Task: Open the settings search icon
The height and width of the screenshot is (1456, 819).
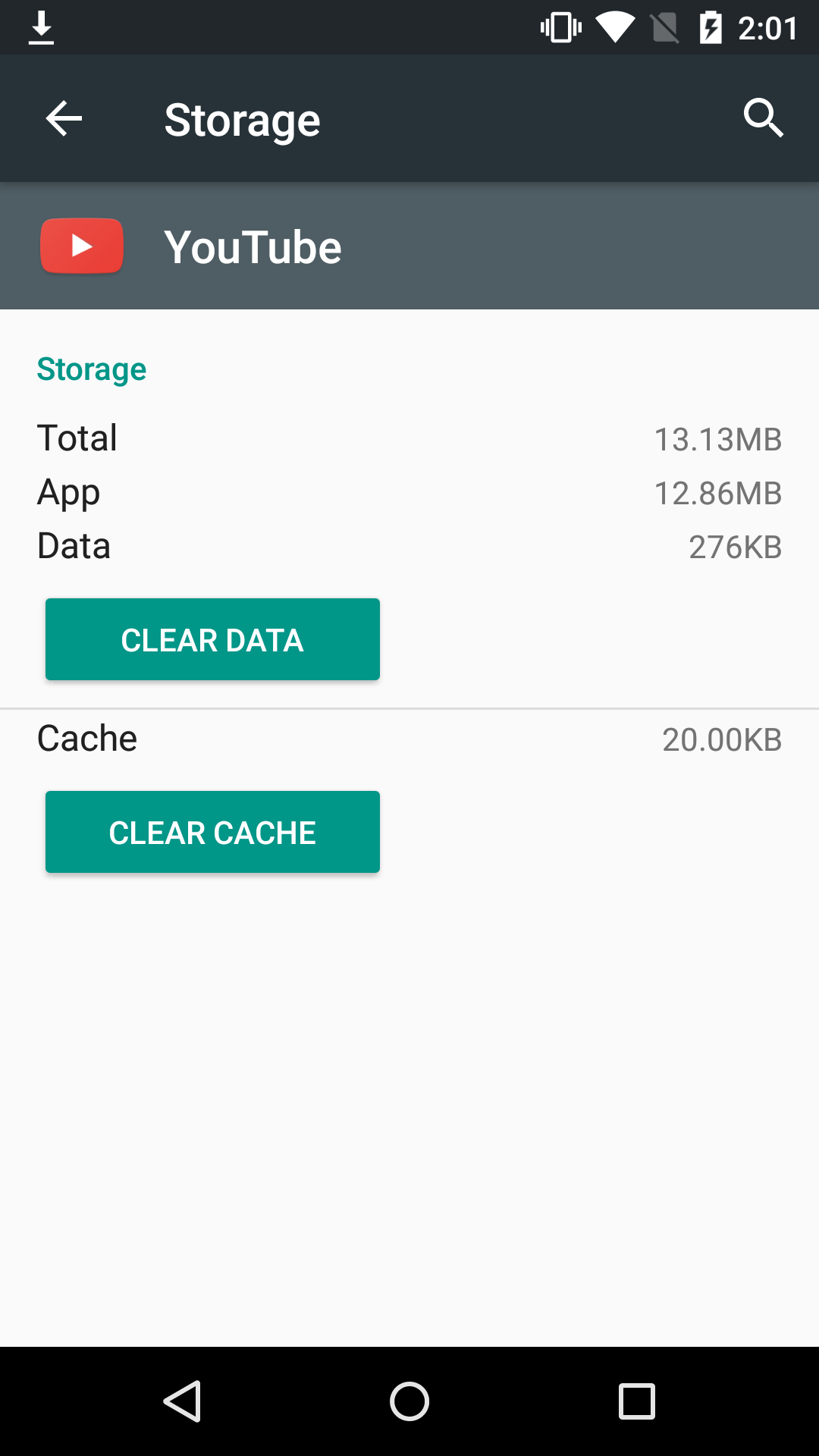Action: point(763,118)
